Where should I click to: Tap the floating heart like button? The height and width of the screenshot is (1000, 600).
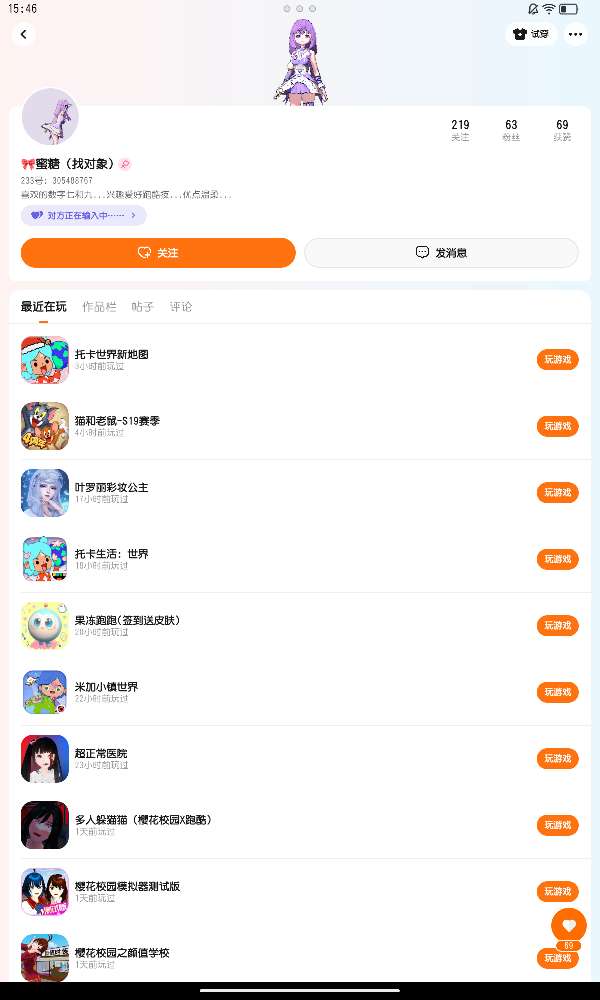[569, 925]
